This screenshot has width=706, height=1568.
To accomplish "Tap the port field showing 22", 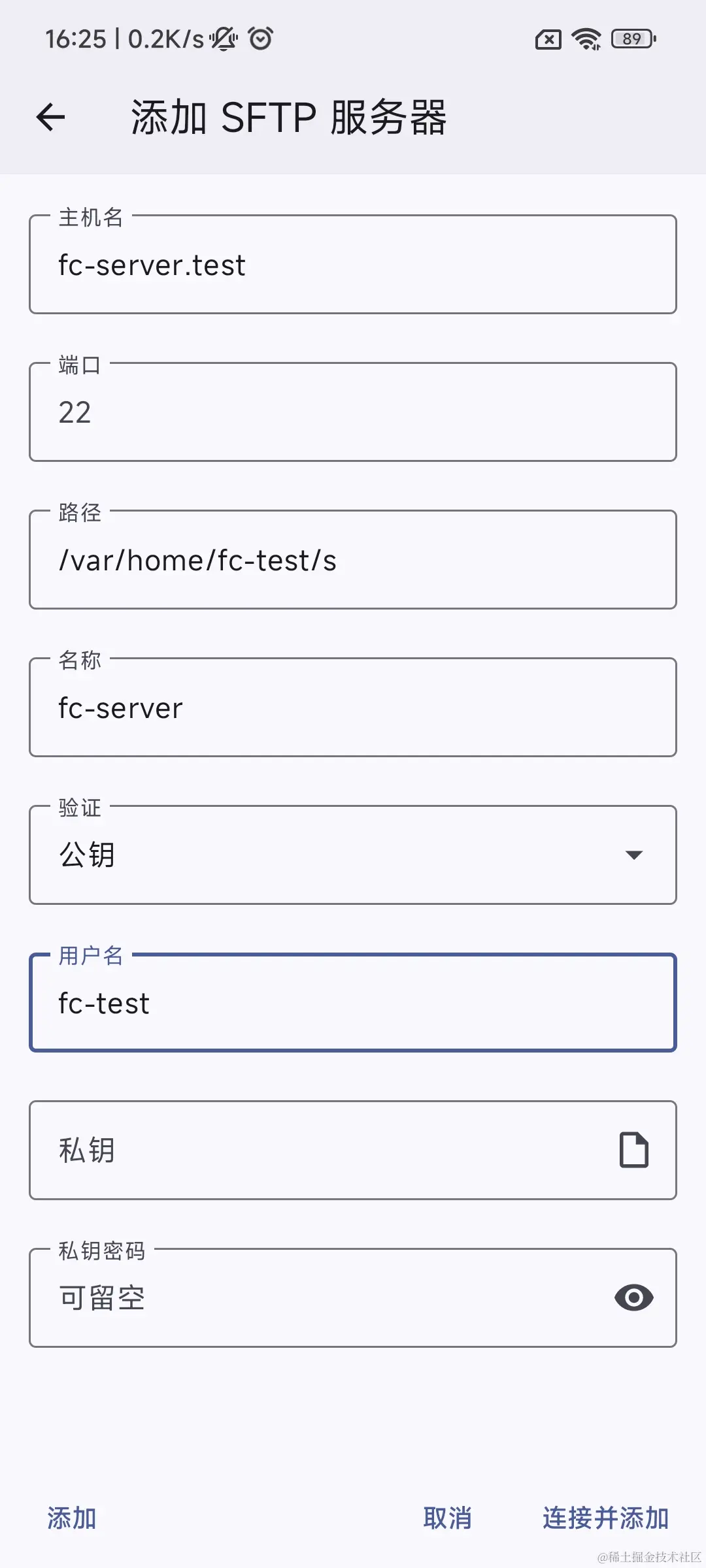I will (x=353, y=413).
